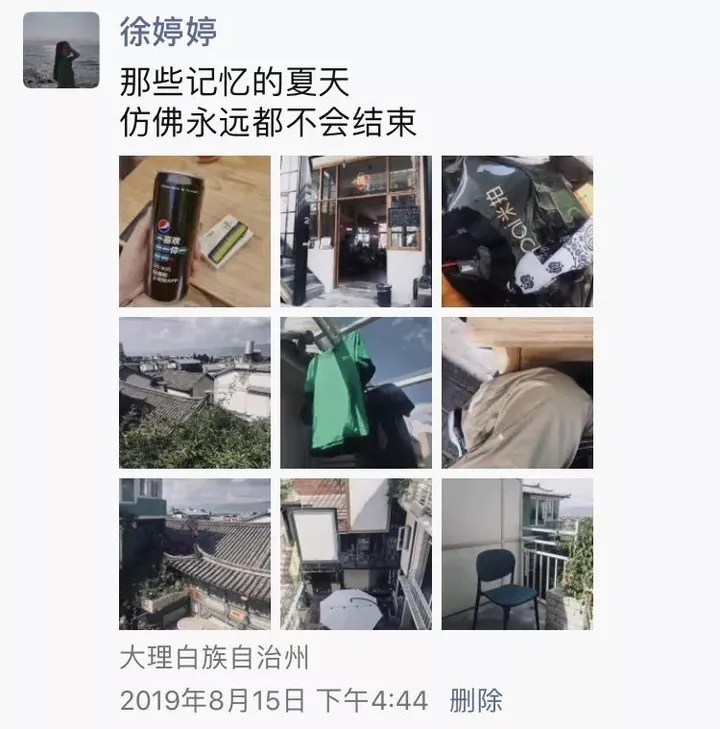This screenshot has height=729, width=720.
Task: Open the green T-shirt photo
Action: coord(356,393)
